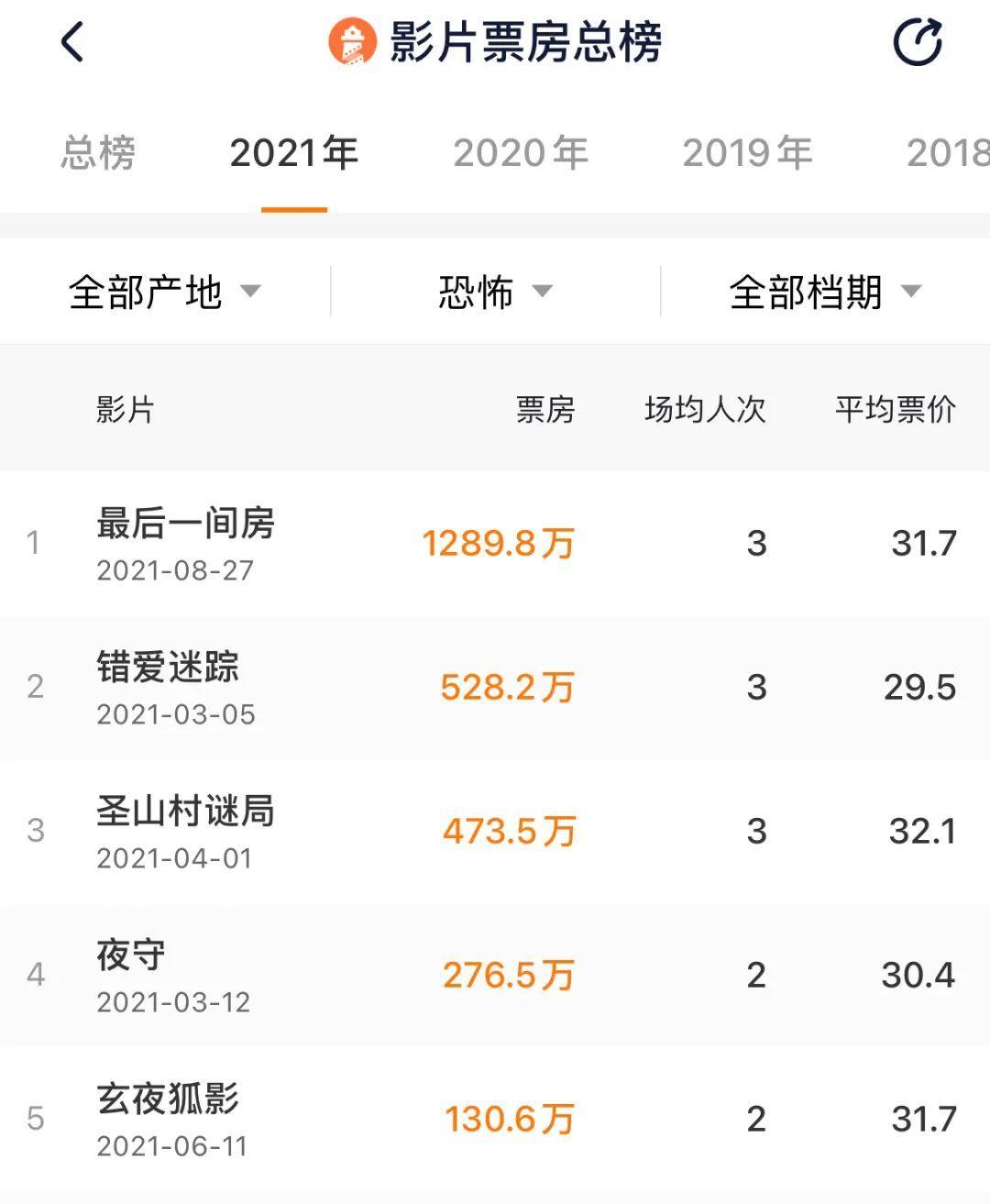This screenshot has height=1204, width=990.
Task: Open the 全部档期 schedule filter
Action: [807, 292]
